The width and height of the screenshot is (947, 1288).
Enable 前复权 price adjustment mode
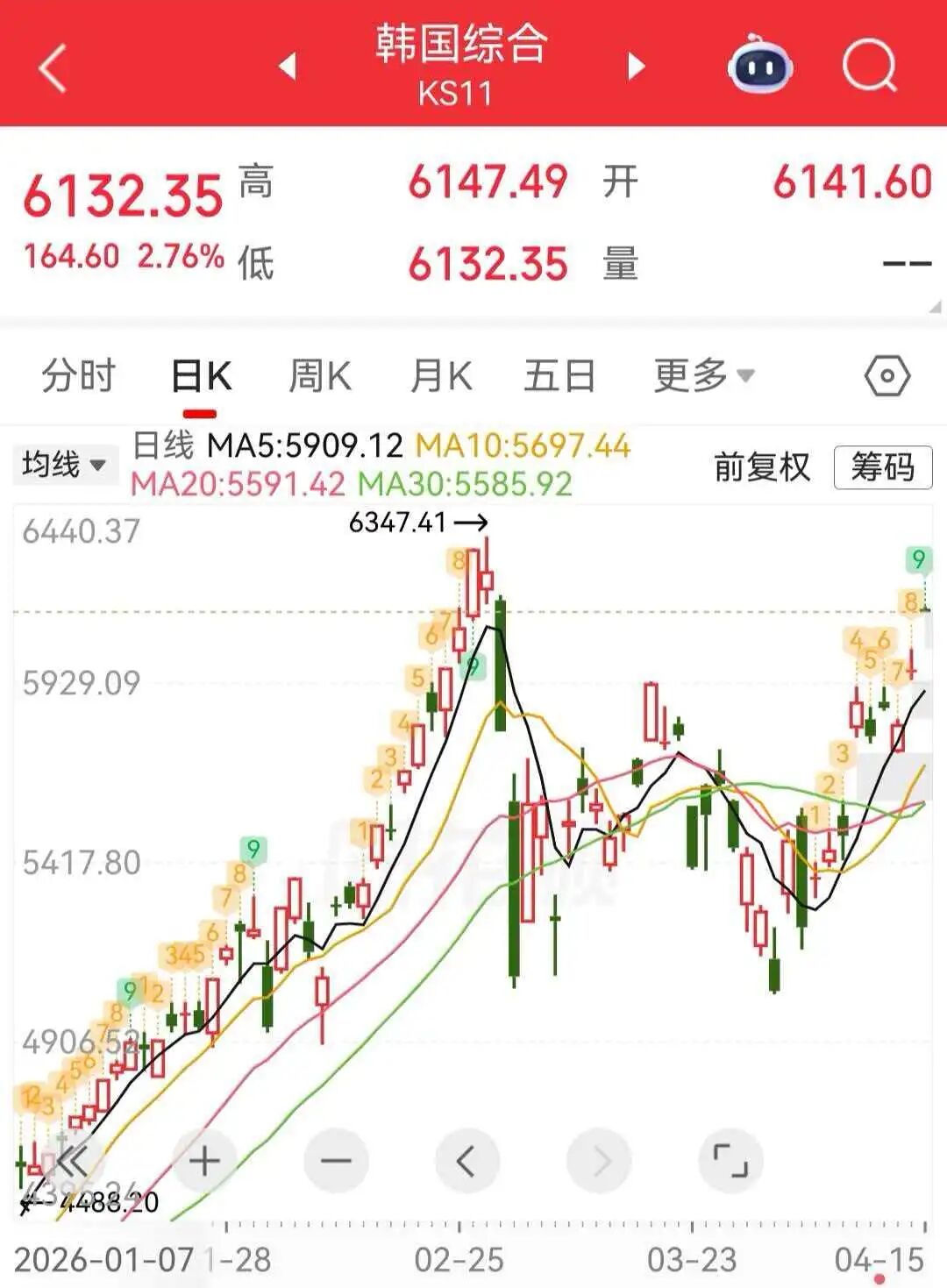click(x=762, y=467)
